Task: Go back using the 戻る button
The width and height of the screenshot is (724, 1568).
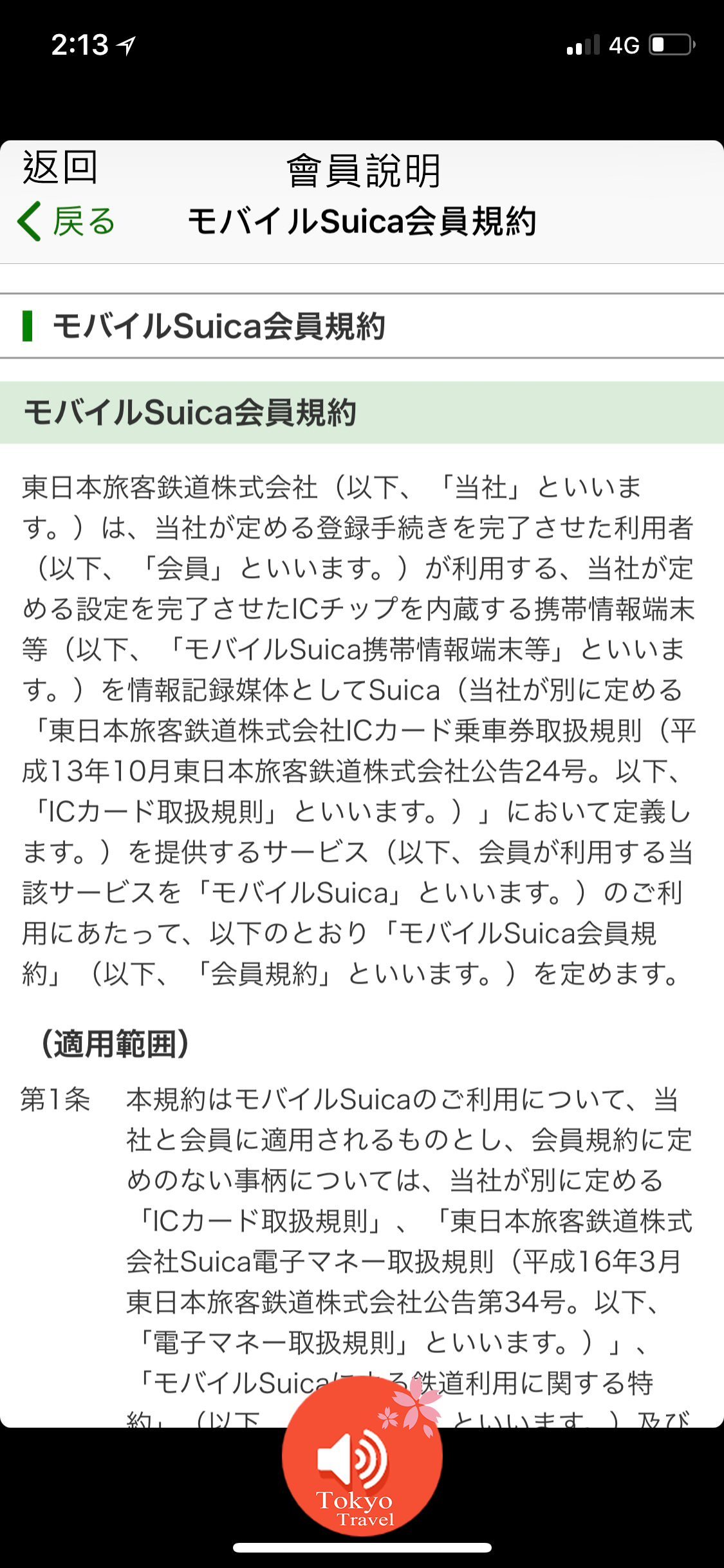Action: 66,221
